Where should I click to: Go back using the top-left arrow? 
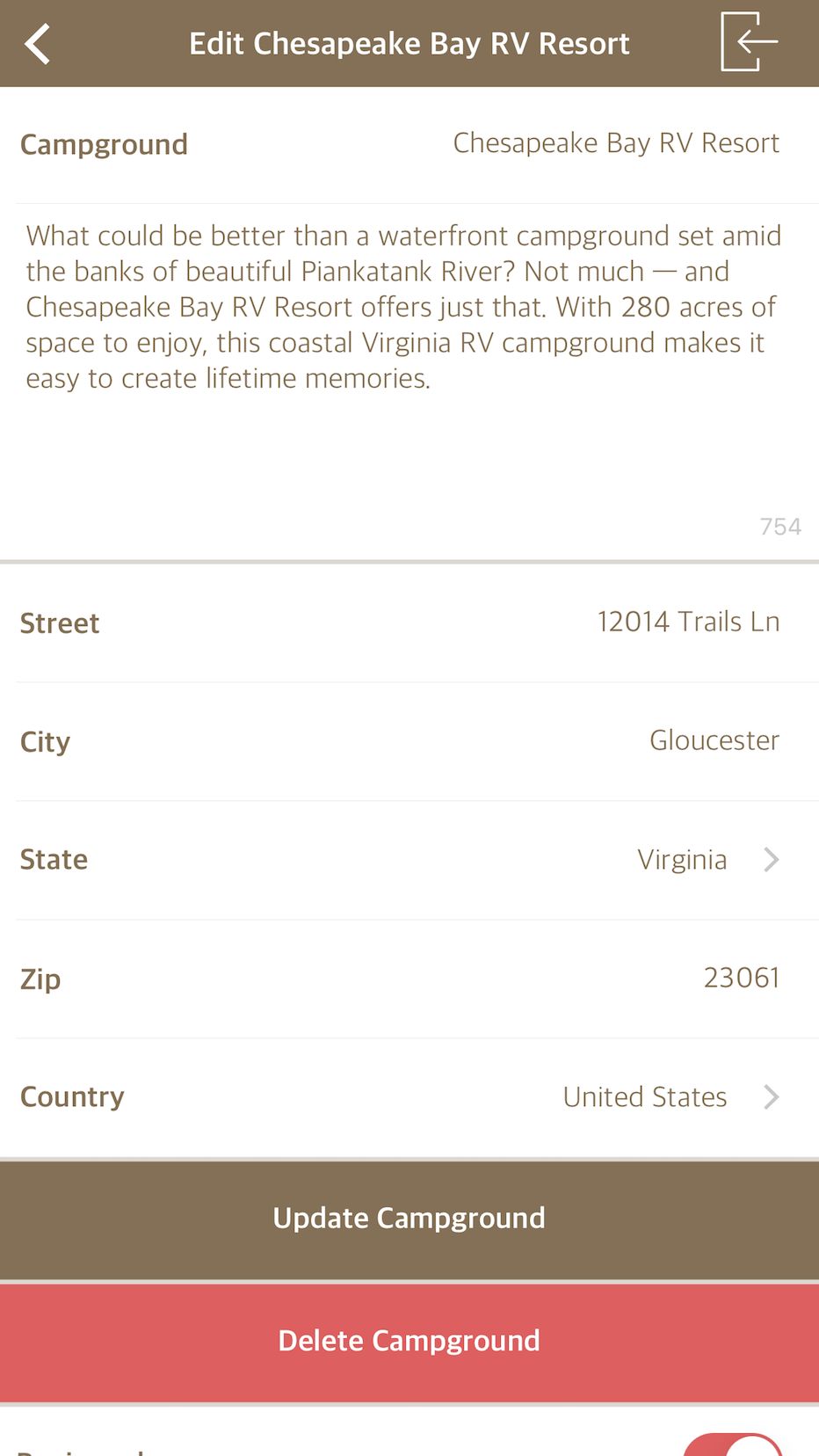tap(37, 43)
